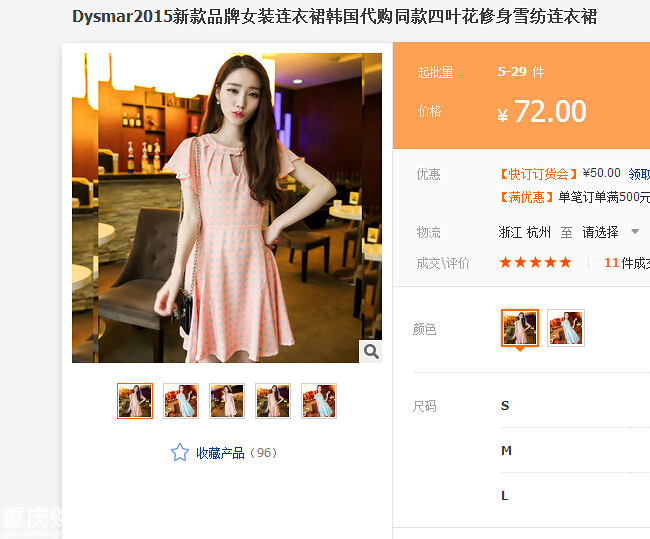Select the first thumbnail under the main photo
650x539 pixels.
click(135, 401)
